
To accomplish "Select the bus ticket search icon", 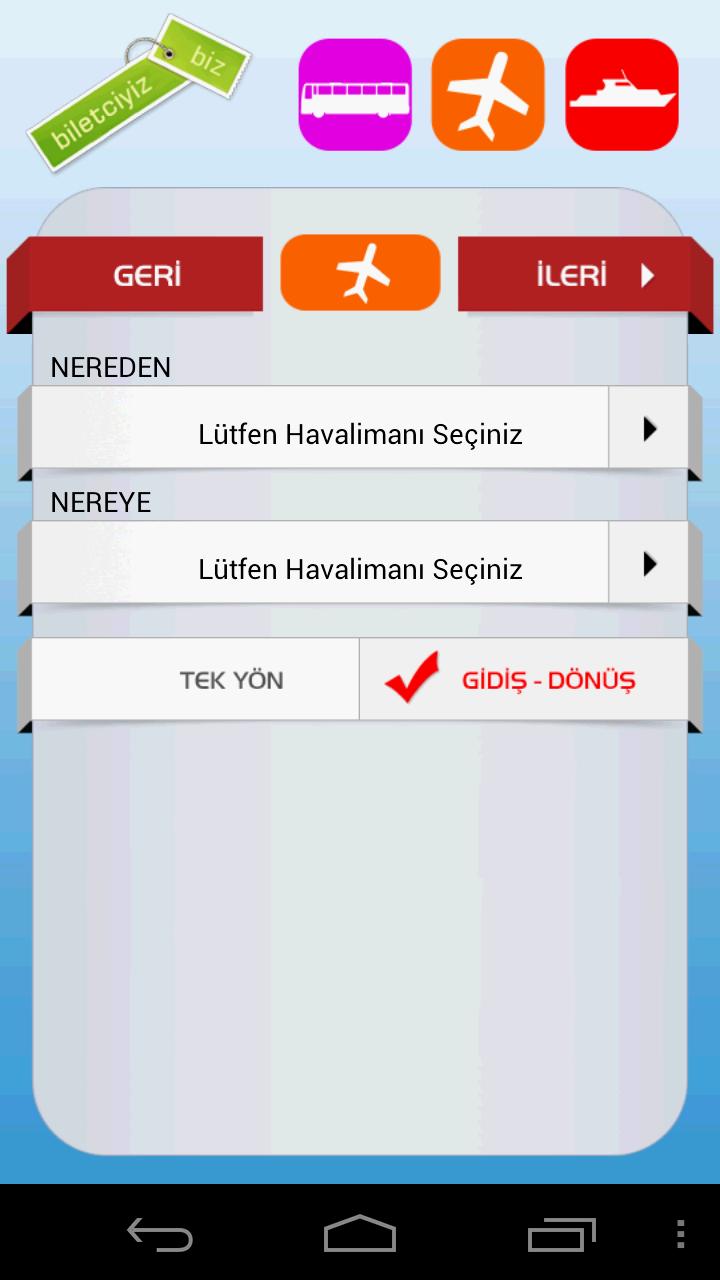I will pos(354,93).
